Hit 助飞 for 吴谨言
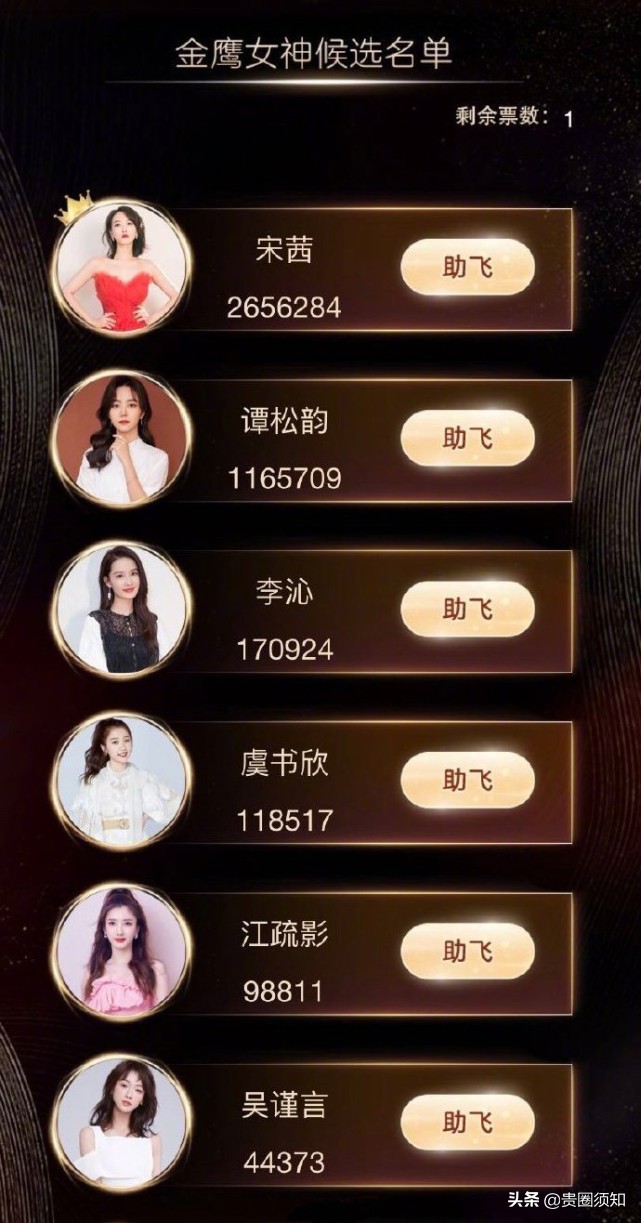This screenshot has width=641, height=1223. [x=467, y=1122]
